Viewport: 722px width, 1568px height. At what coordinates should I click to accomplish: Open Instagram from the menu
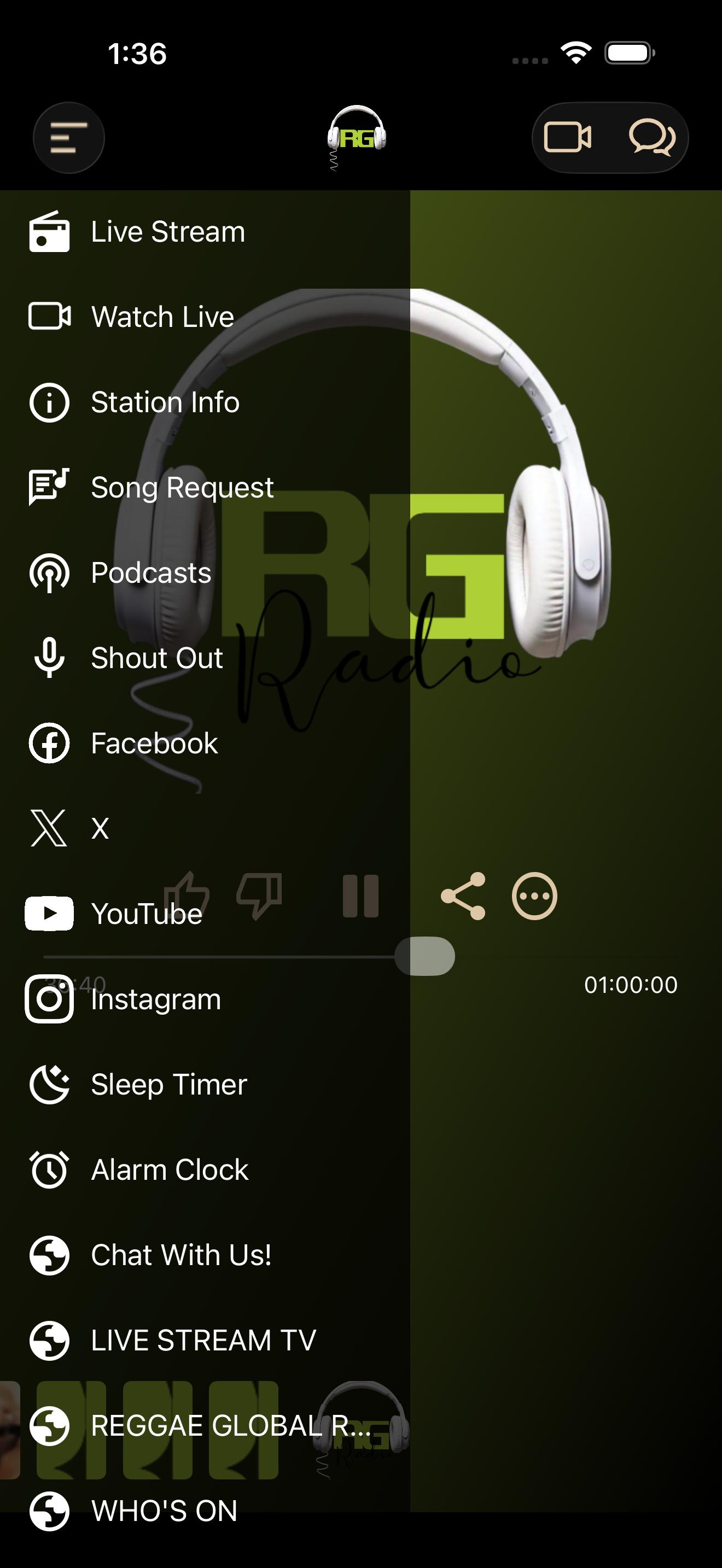point(205,999)
